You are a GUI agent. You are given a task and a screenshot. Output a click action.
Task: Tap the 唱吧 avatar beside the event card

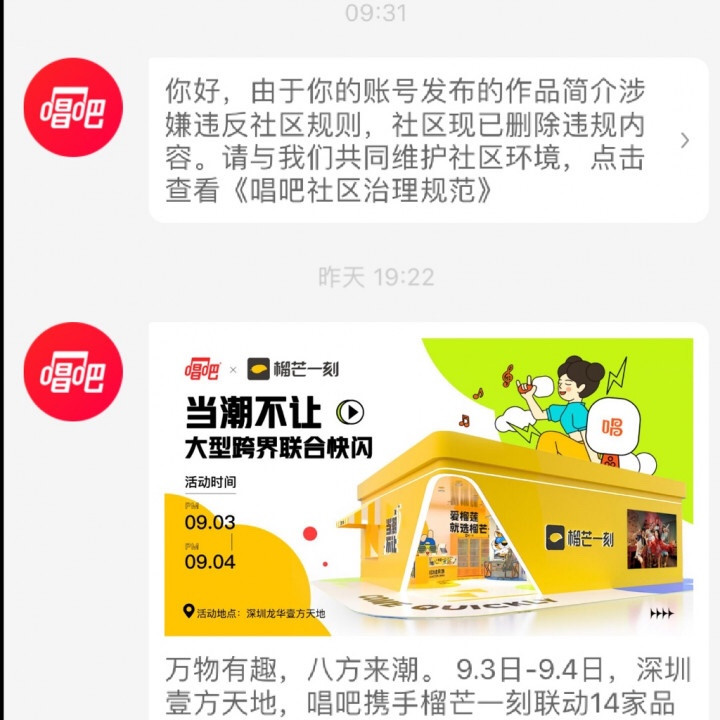73,371
